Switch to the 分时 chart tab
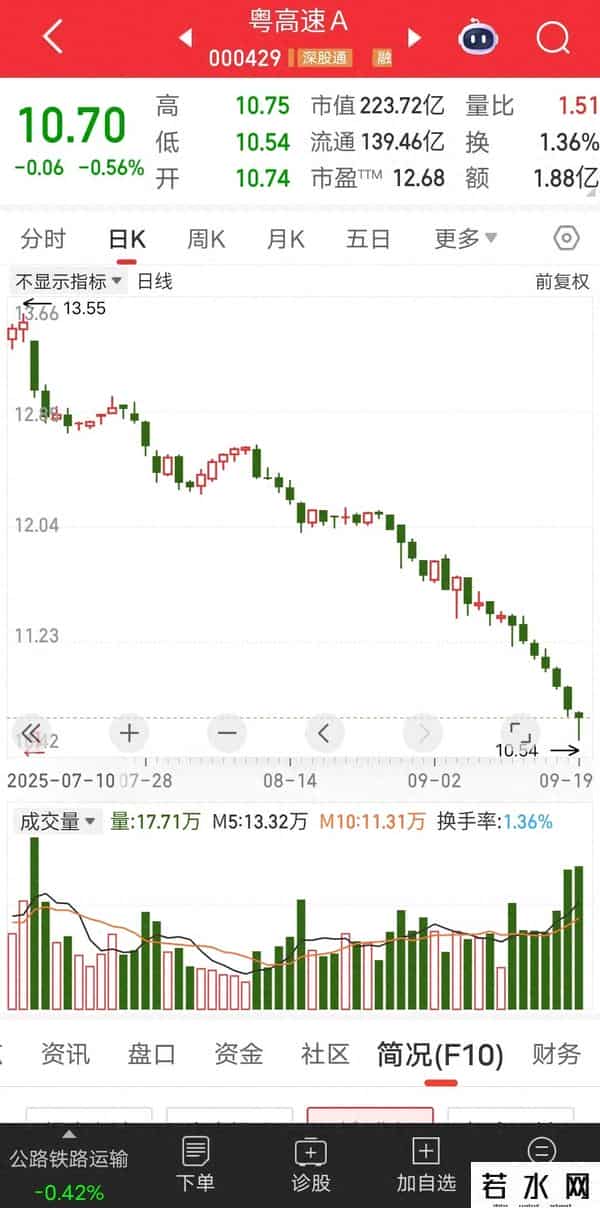Image resolution: width=600 pixels, height=1208 pixels. point(43,239)
